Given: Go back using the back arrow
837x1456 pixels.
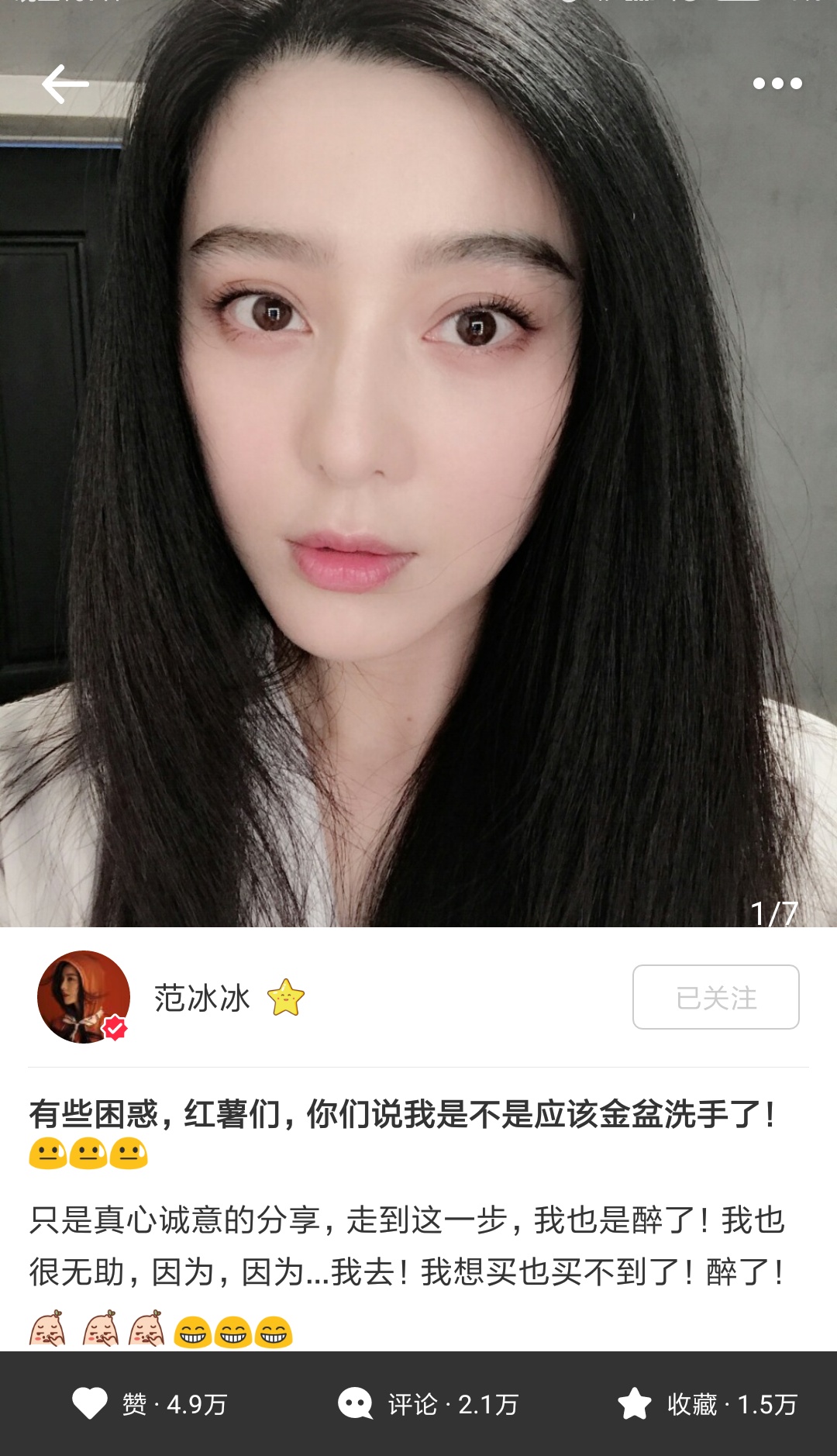Looking at the screenshot, I should (x=65, y=85).
